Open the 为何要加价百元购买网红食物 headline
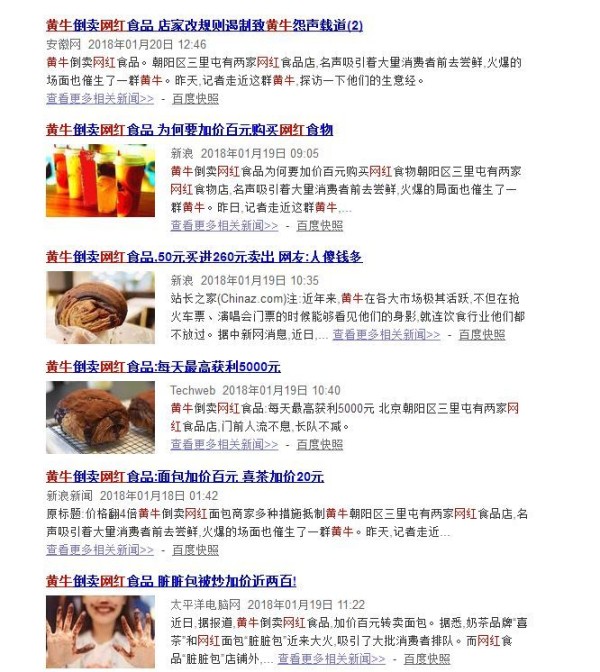This screenshot has height=672, width=600. (x=189, y=130)
